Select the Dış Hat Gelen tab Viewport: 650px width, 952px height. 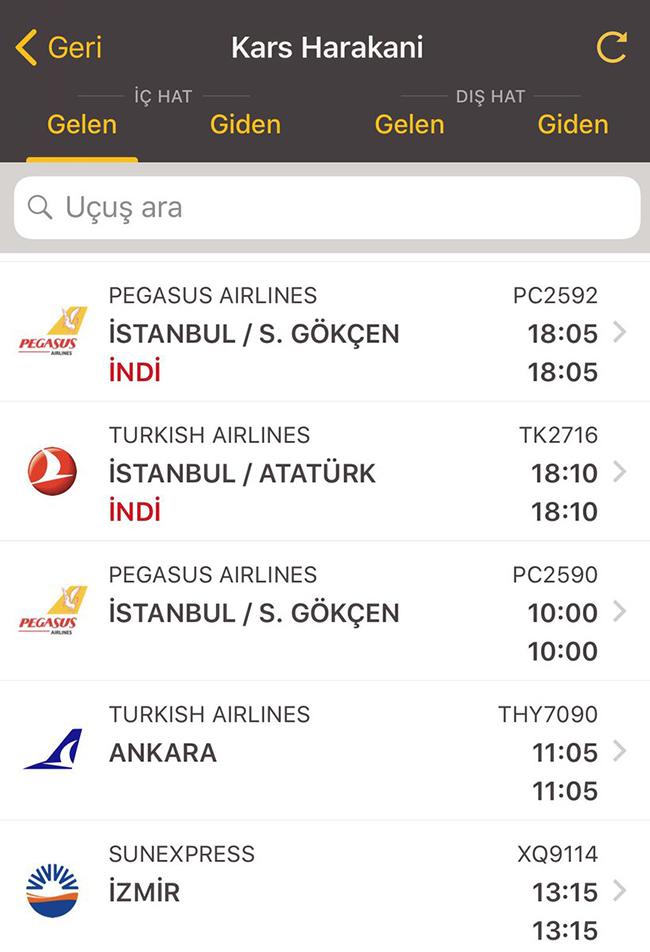point(409,125)
